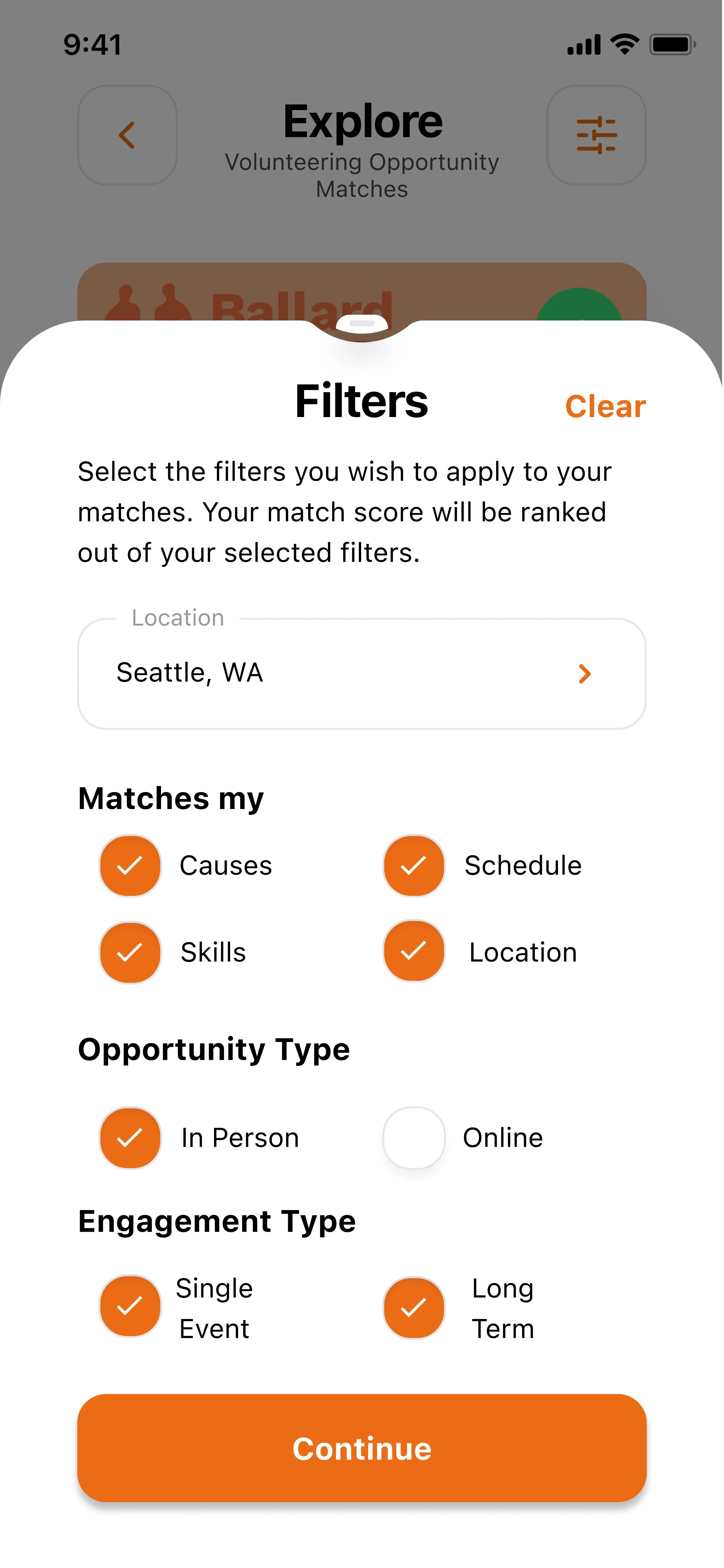Toggle off the Location match checkbox
Screen dimensions: 724x1568
414,951
